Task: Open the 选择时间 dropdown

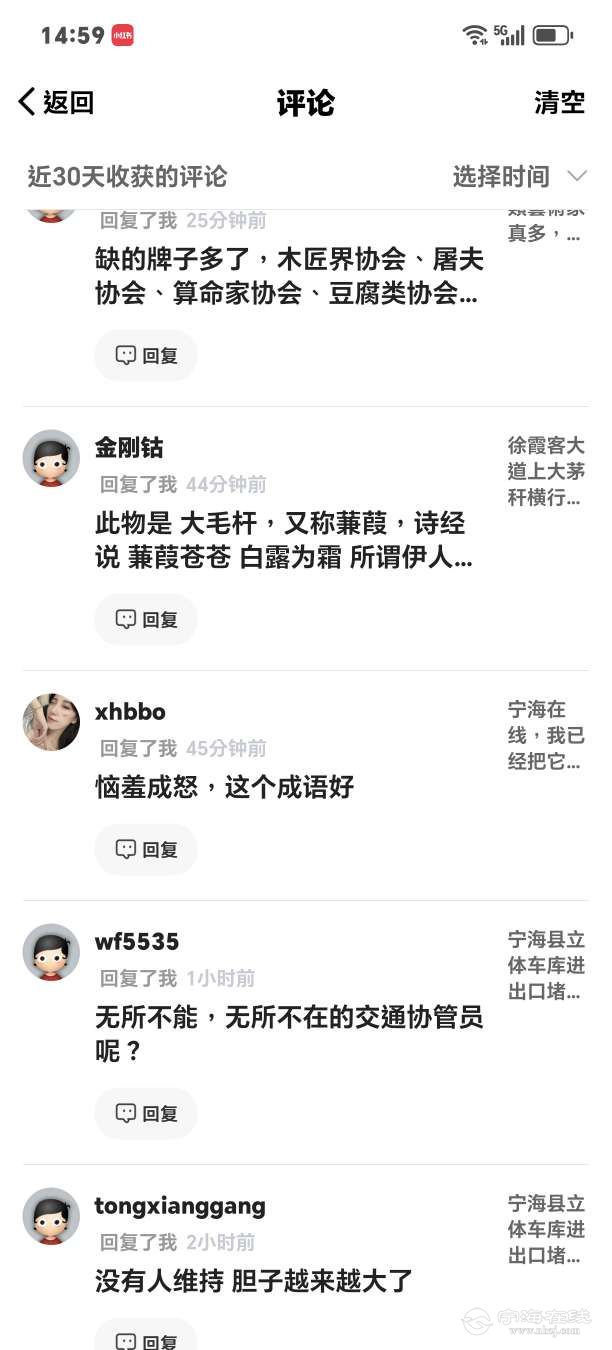Action: pyautogui.click(x=518, y=177)
